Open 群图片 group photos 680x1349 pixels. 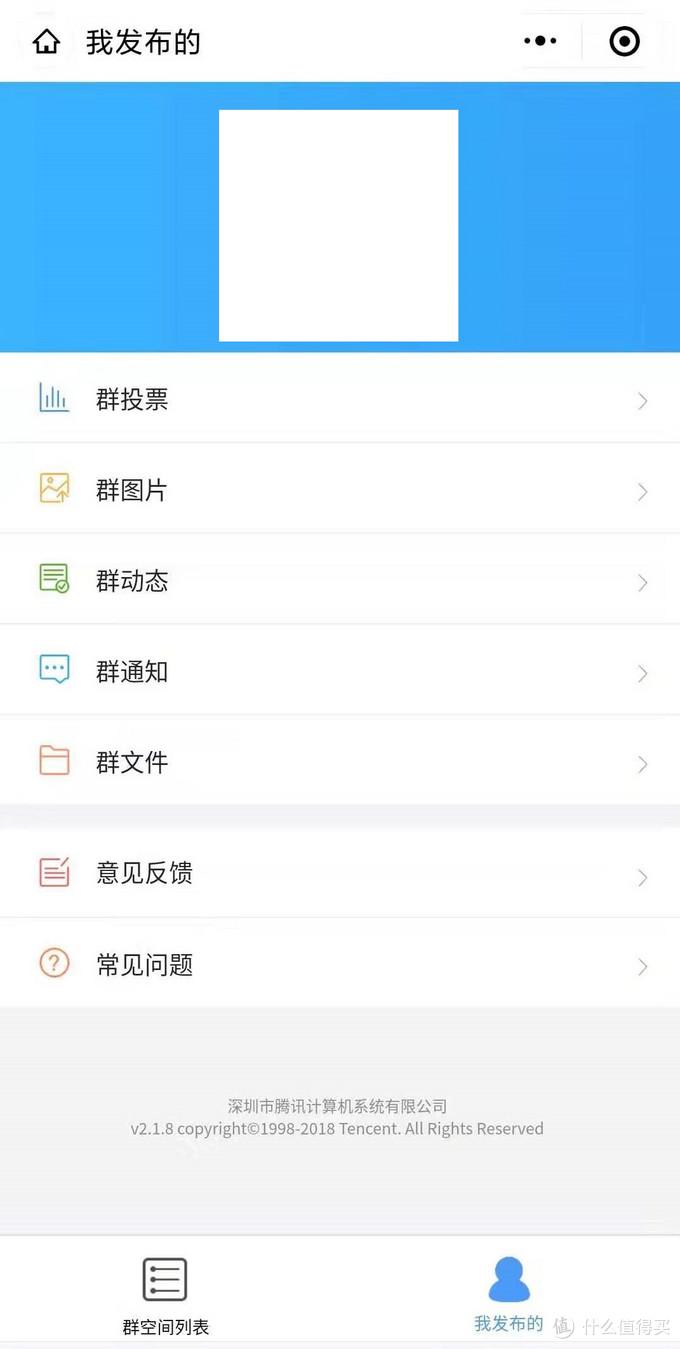(340, 489)
